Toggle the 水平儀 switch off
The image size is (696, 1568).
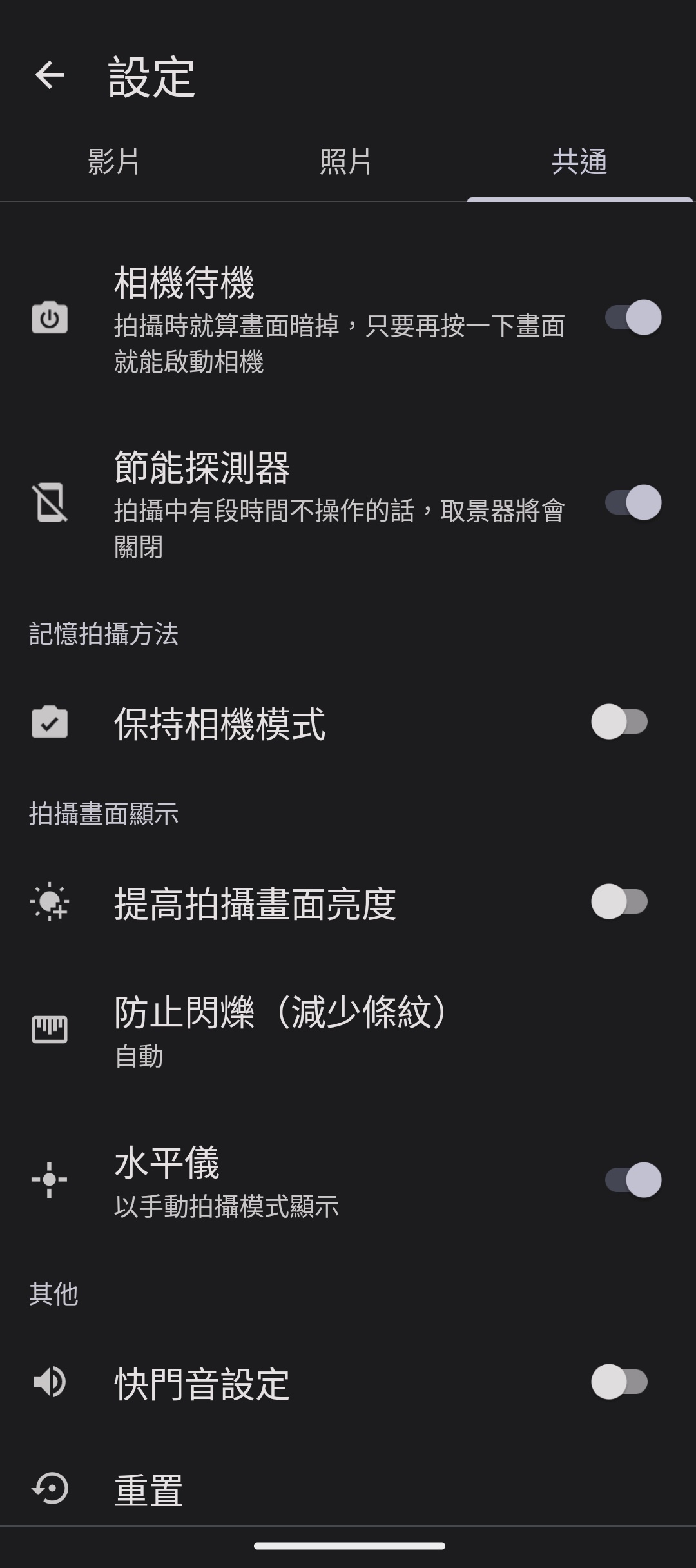click(633, 1180)
